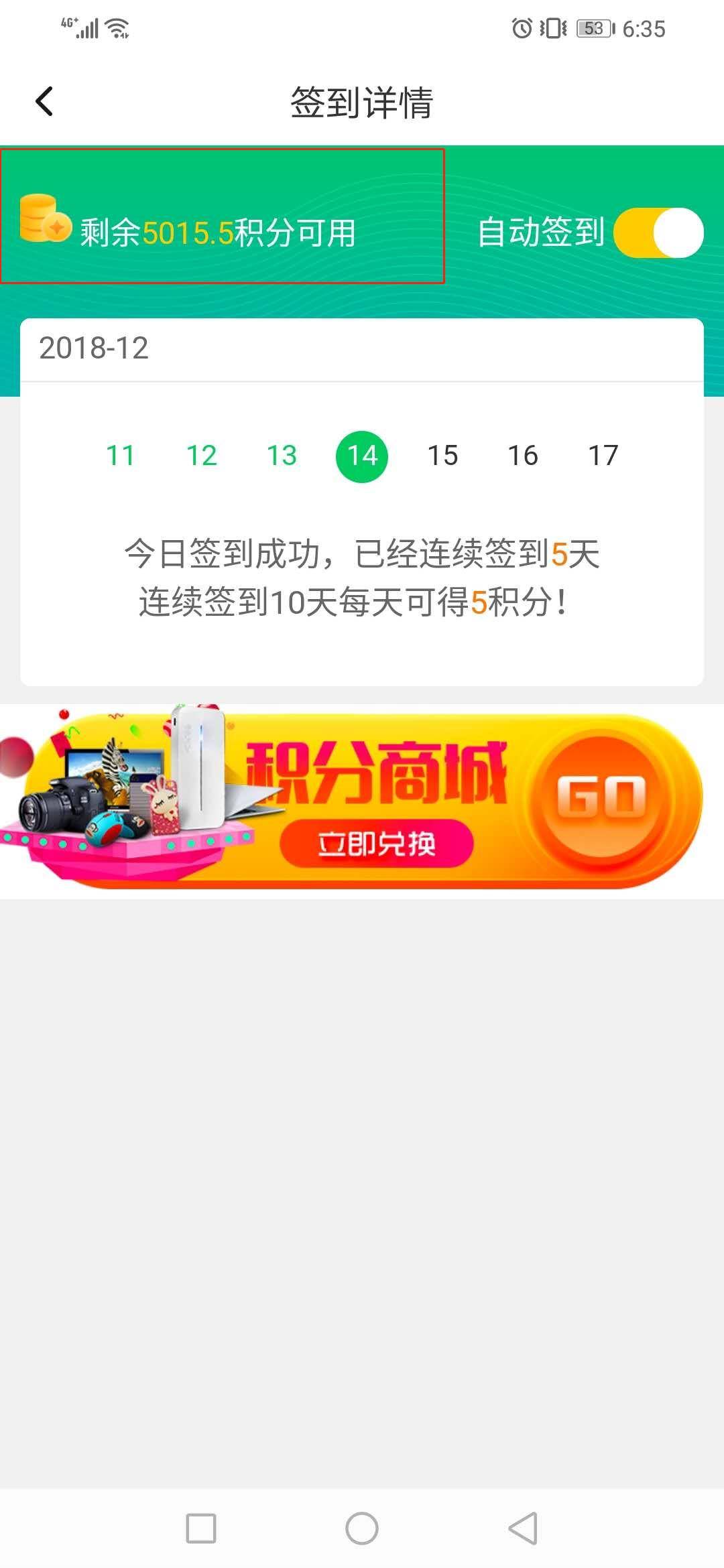Tap the checked-in date 14 circle
The image size is (724, 1568).
[362, 454]
